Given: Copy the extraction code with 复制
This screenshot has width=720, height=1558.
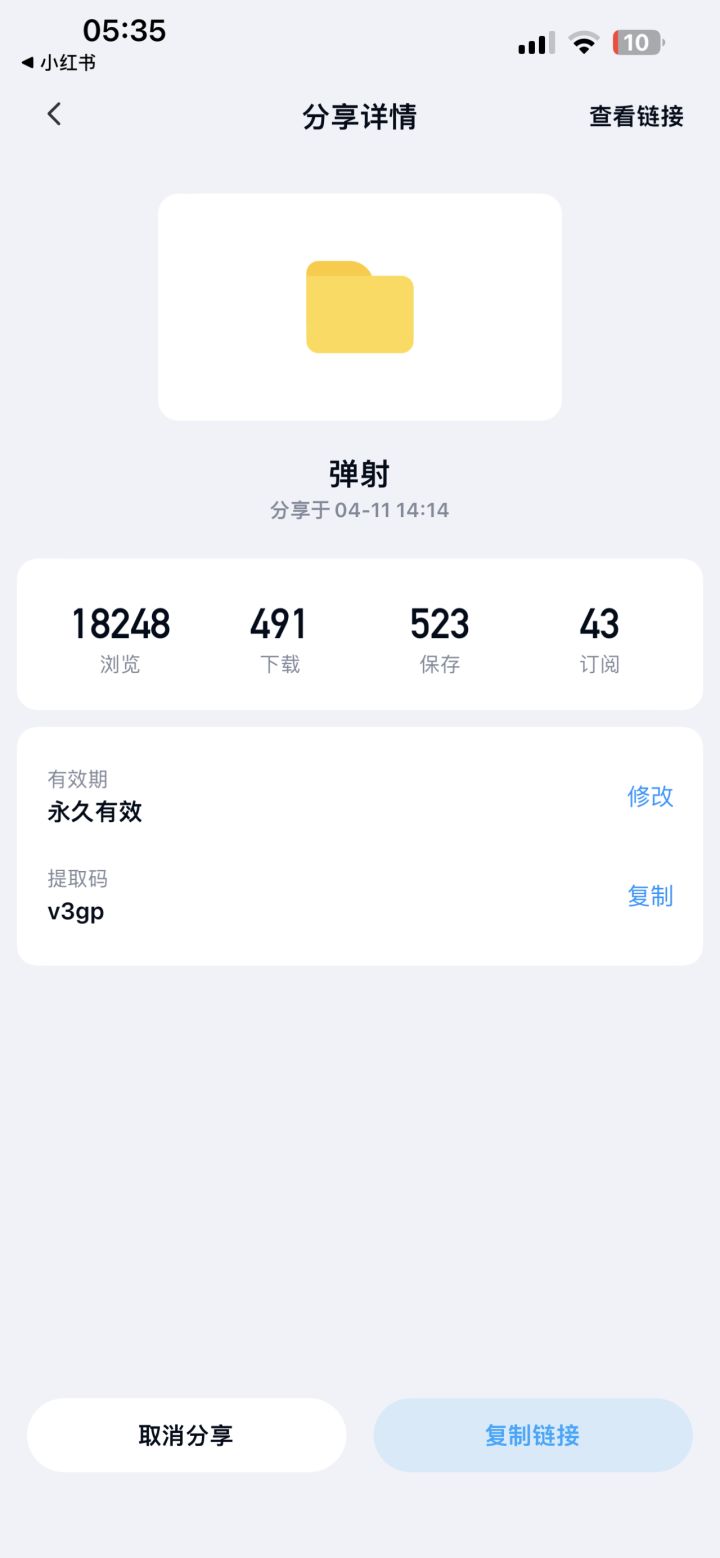Looking at the screenshot, I should [x=650, y=897].
